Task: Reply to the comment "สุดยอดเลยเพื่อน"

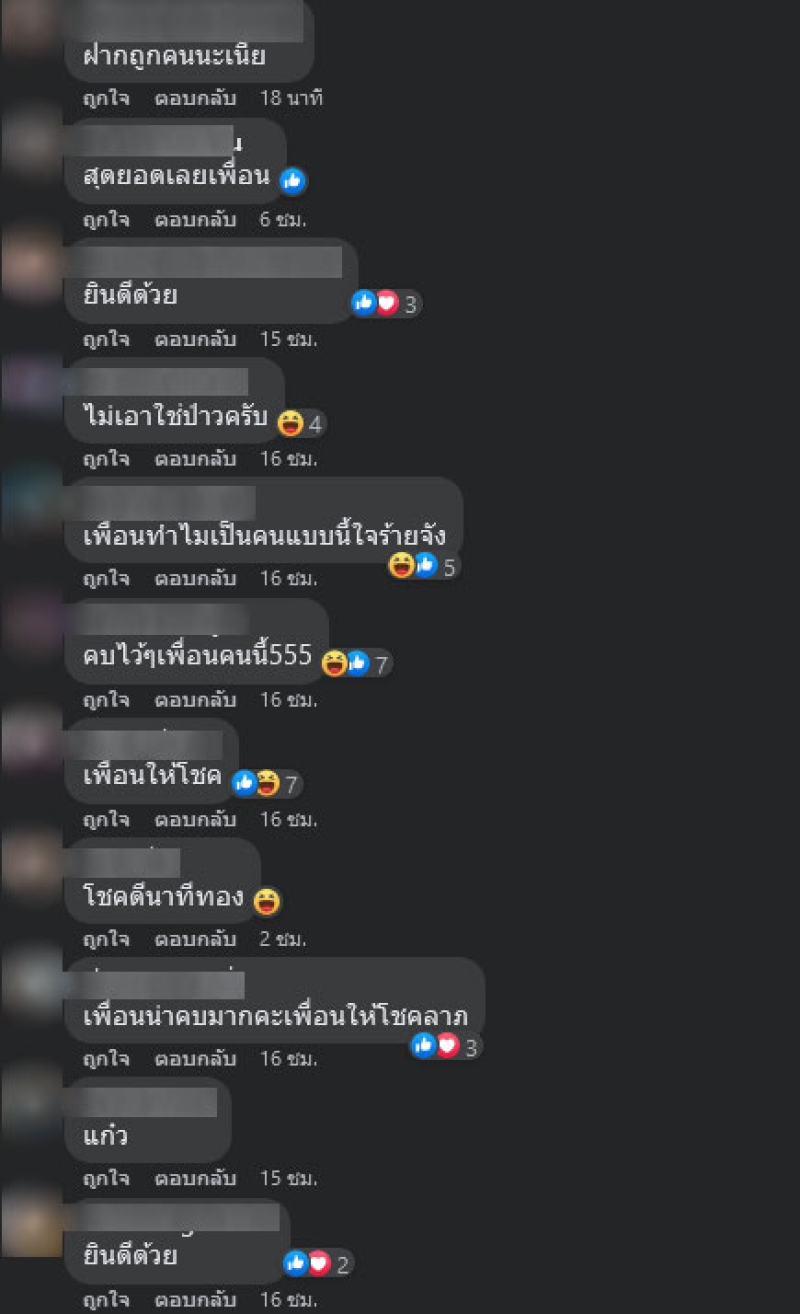Action: (195, 219)
